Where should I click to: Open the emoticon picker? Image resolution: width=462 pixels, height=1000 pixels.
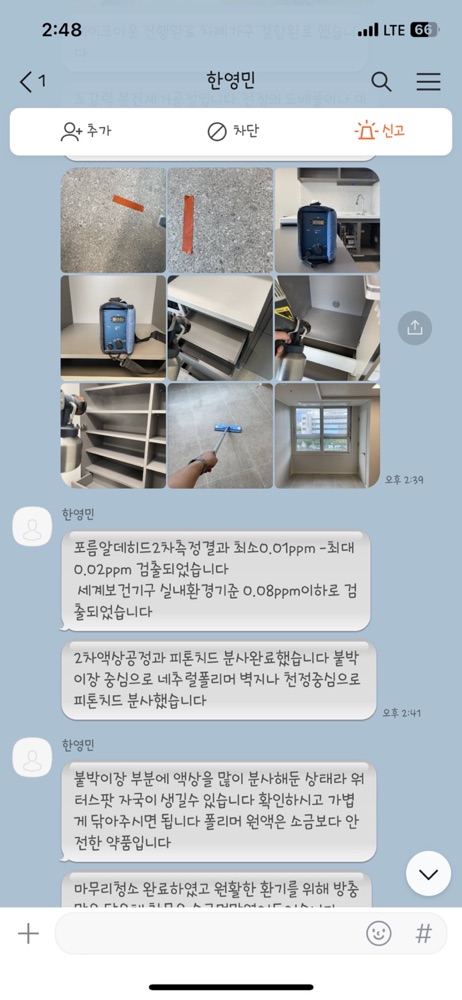(x=378, y=934)
